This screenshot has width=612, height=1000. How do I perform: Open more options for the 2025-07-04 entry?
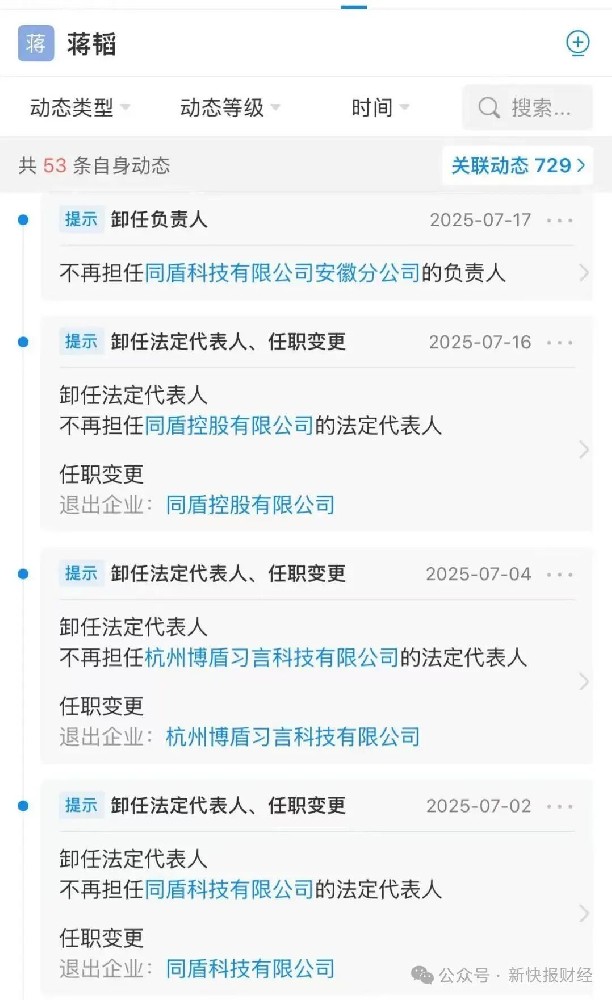coord(560,574)
